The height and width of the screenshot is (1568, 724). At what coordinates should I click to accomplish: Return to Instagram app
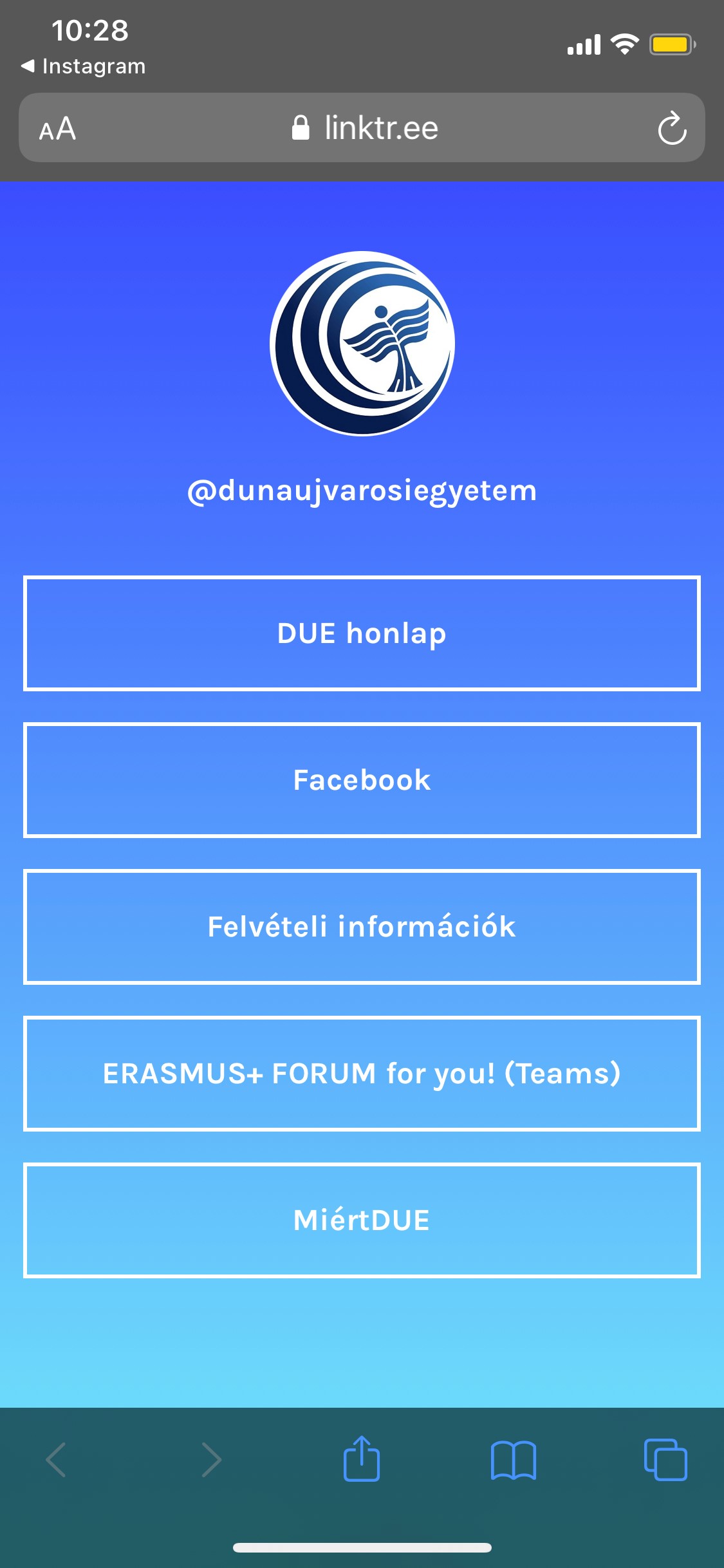(83, 66)
